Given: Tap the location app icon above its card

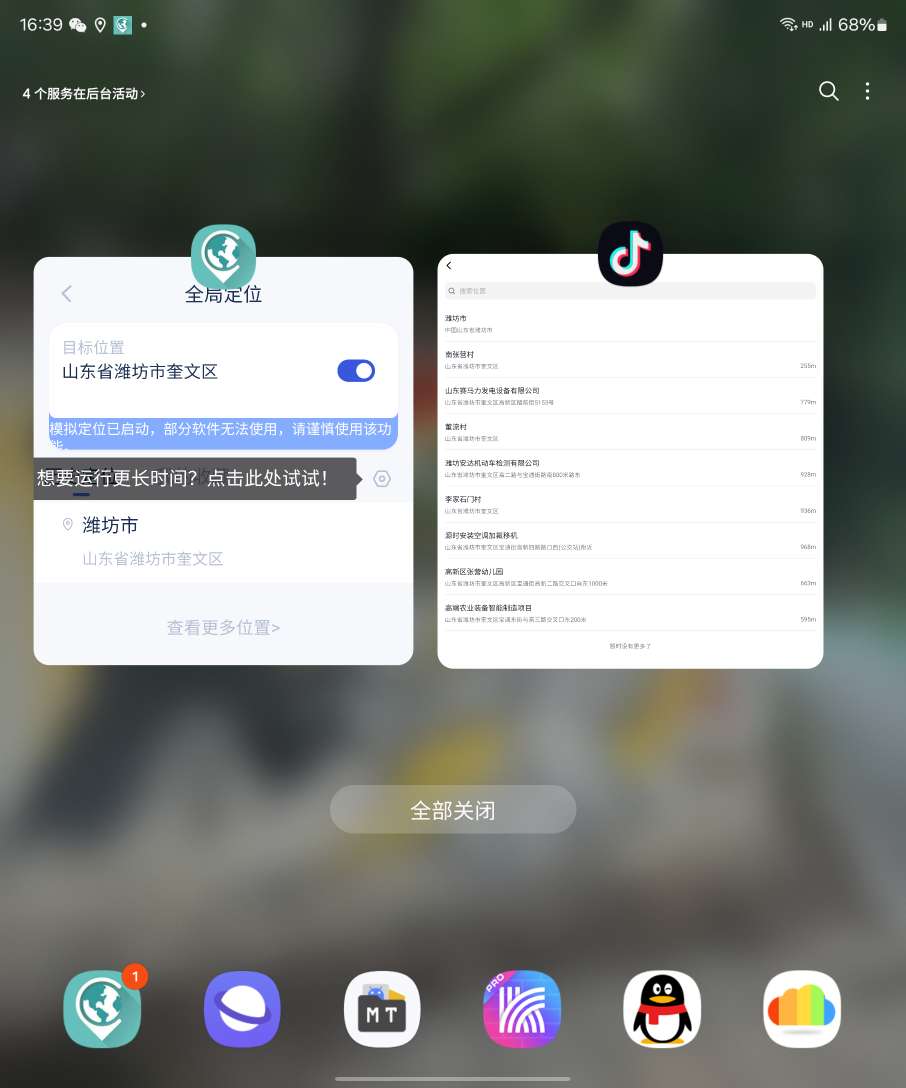Looking at the screenshot, I should [x=224, y=257].
